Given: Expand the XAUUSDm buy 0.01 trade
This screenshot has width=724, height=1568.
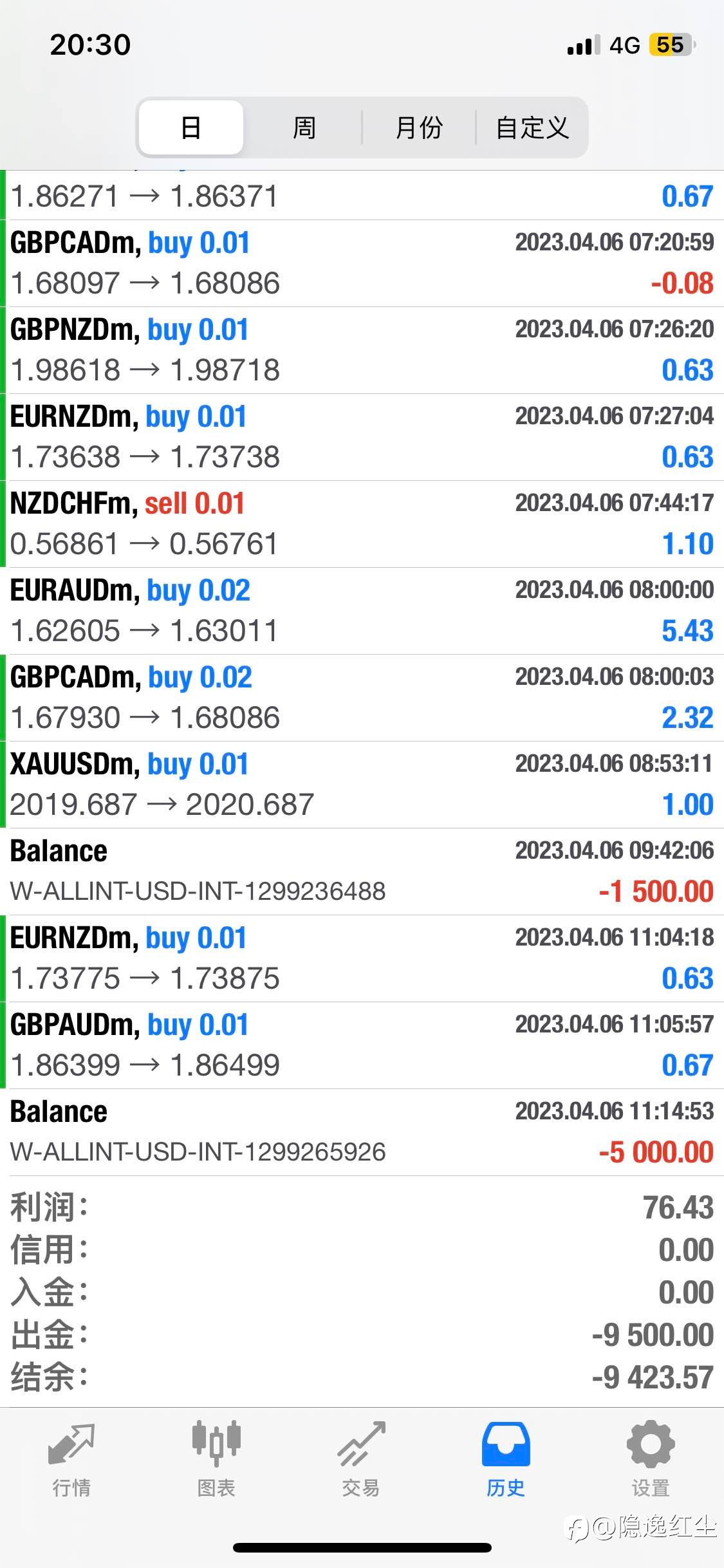Looking at the screenshot, I should pos(362,785).
